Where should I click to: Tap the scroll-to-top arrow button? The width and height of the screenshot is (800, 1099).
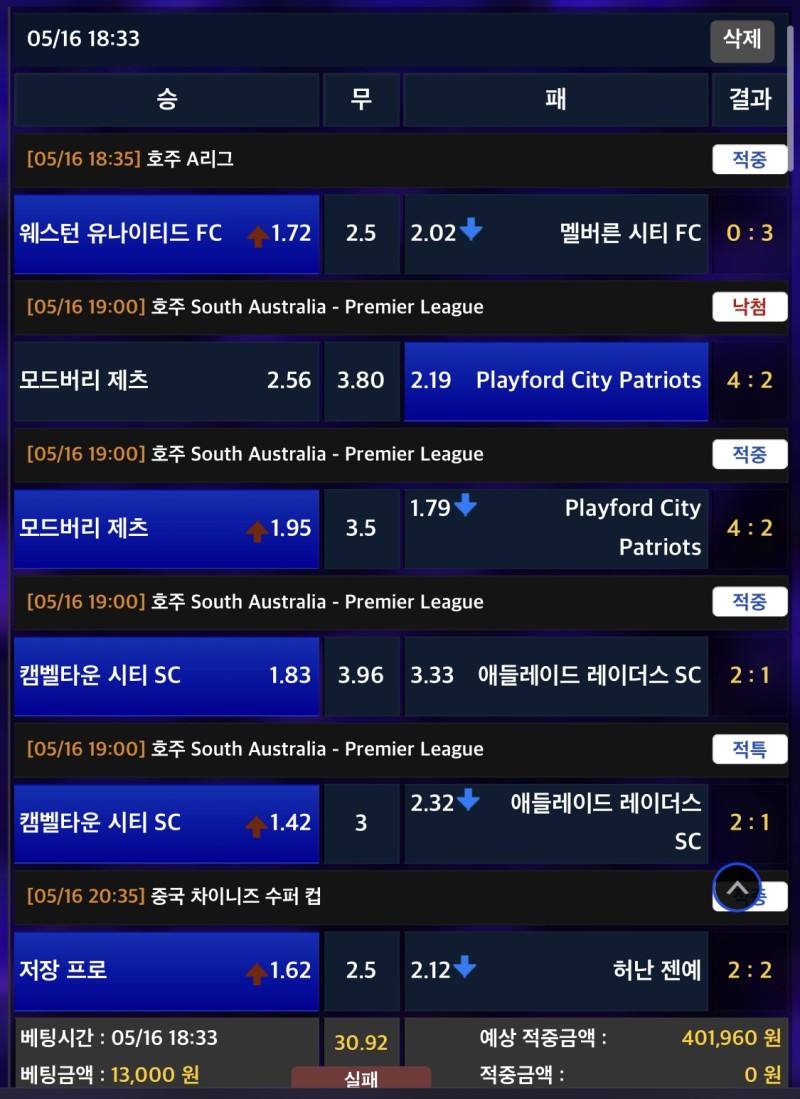point(738,888)
